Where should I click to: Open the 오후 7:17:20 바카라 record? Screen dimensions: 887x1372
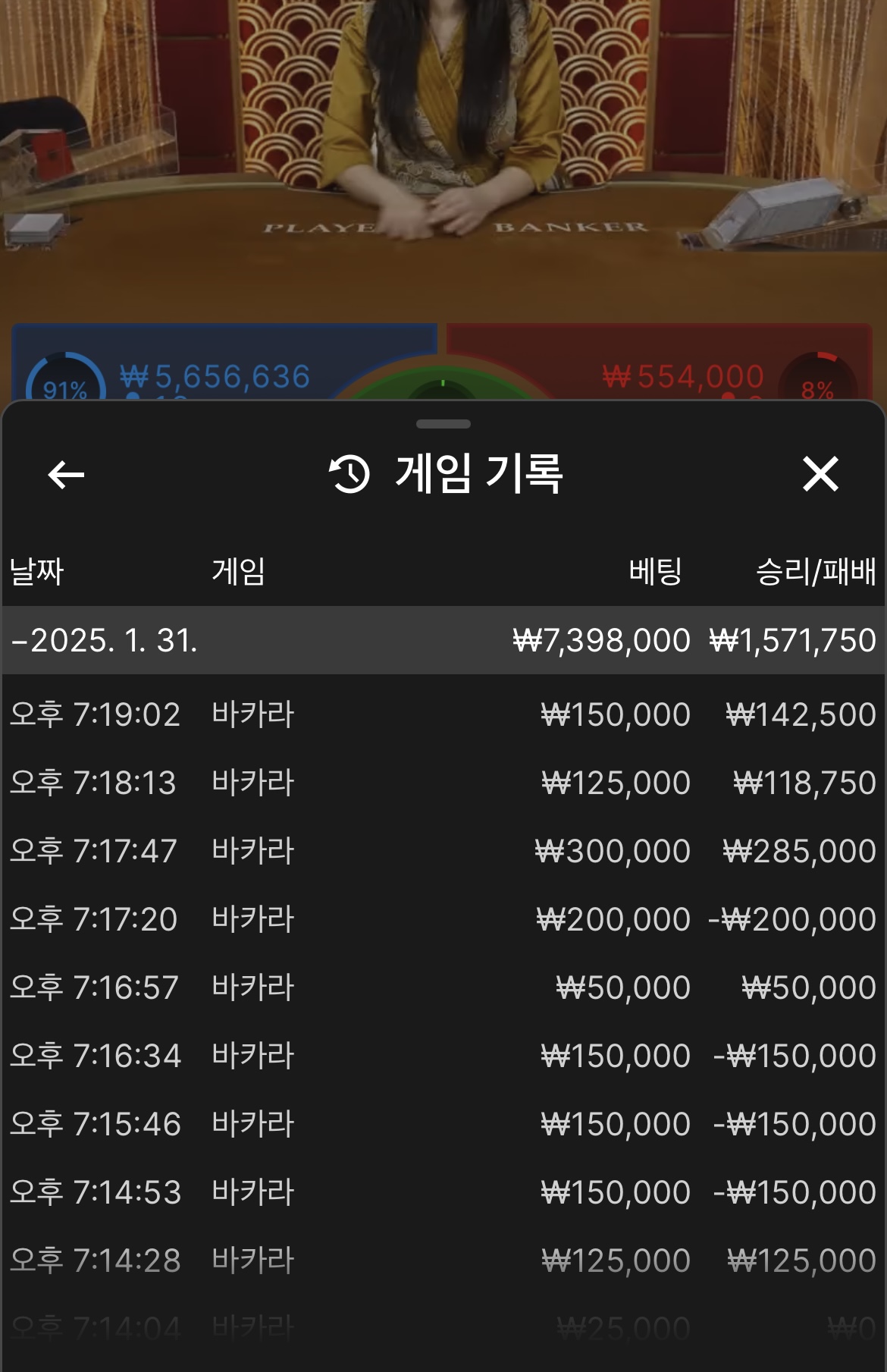(x=443, y=919)
